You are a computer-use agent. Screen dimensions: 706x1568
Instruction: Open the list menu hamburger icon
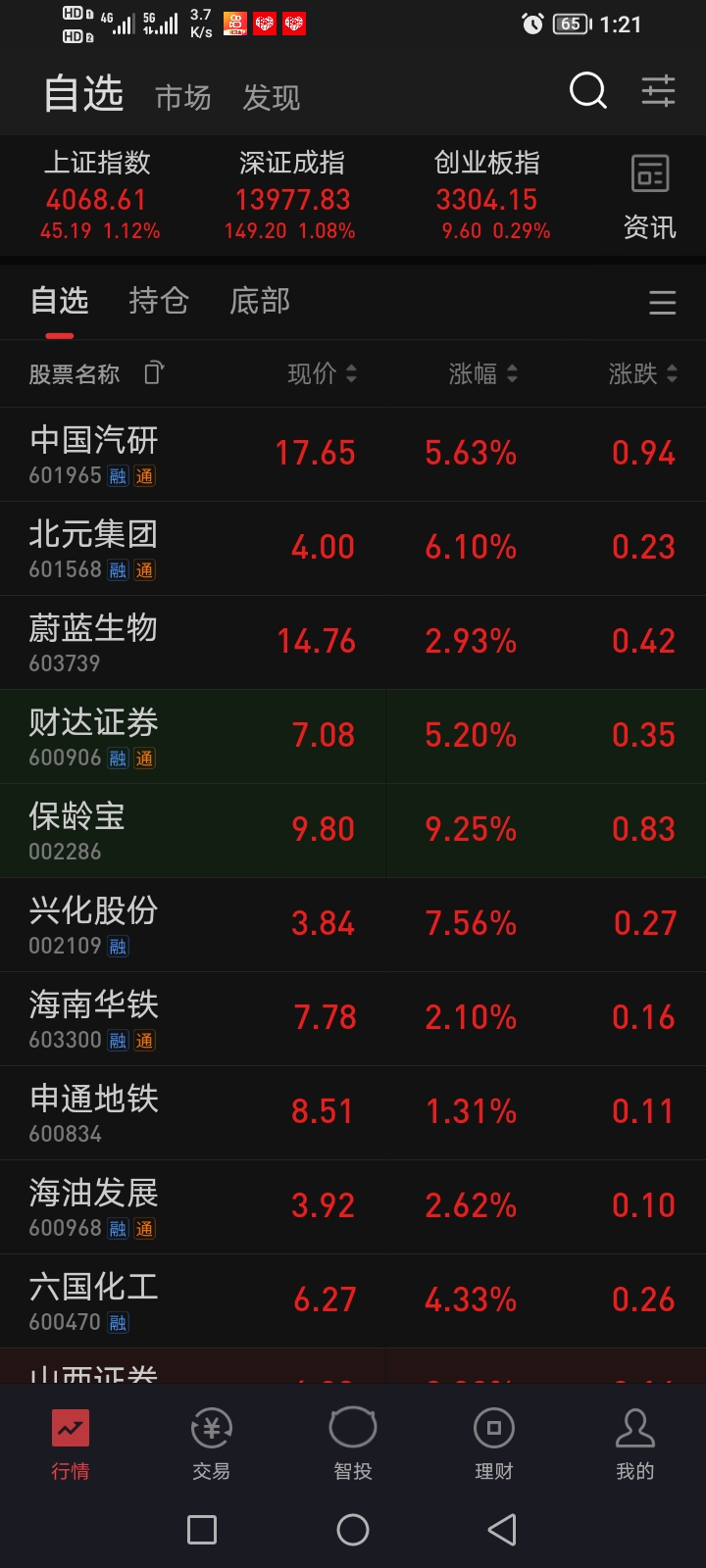pos(663,303)
